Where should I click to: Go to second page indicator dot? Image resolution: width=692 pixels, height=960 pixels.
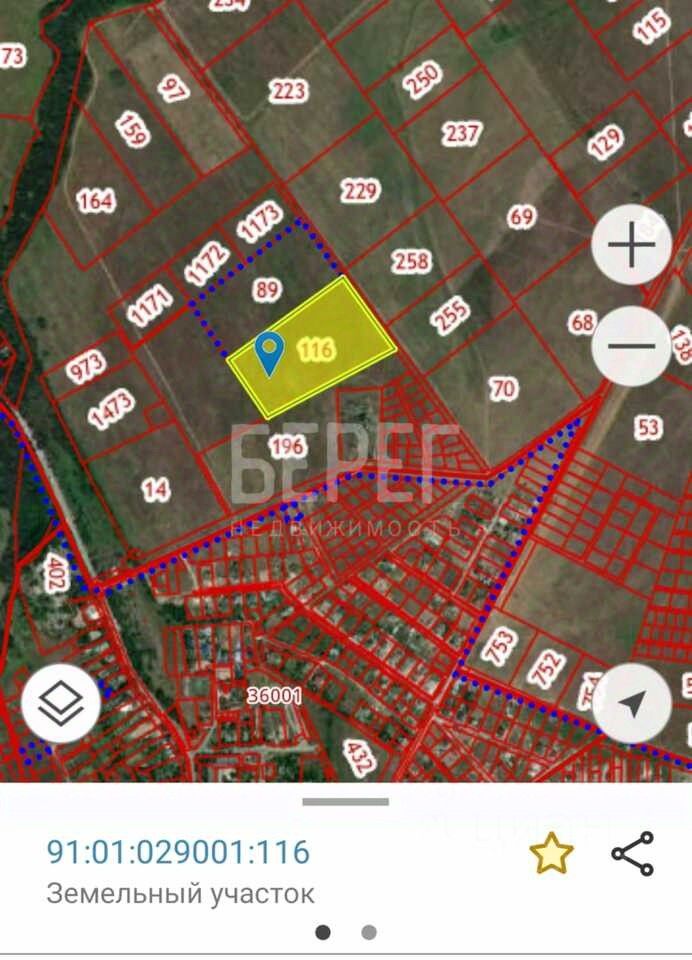click(x=369, y=932)
